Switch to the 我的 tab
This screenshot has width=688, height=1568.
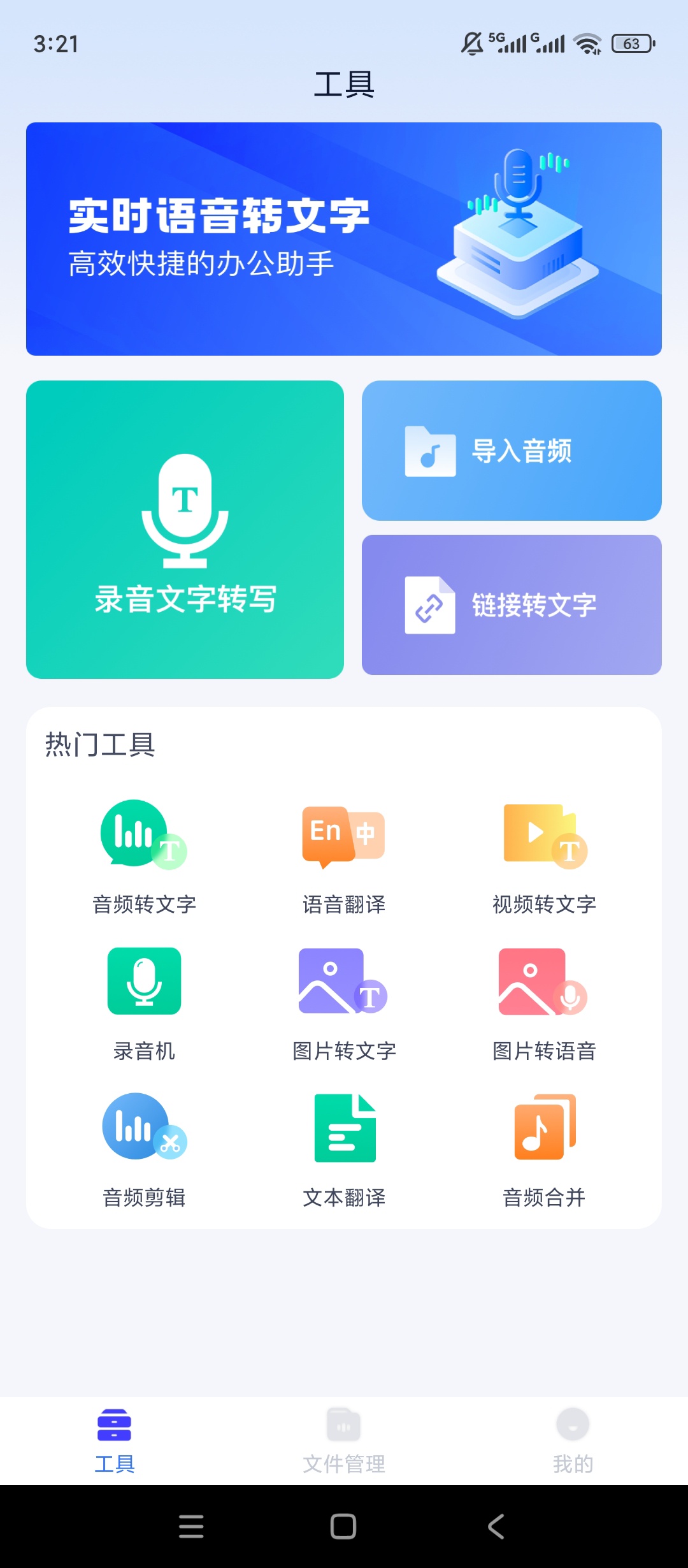573,1441
